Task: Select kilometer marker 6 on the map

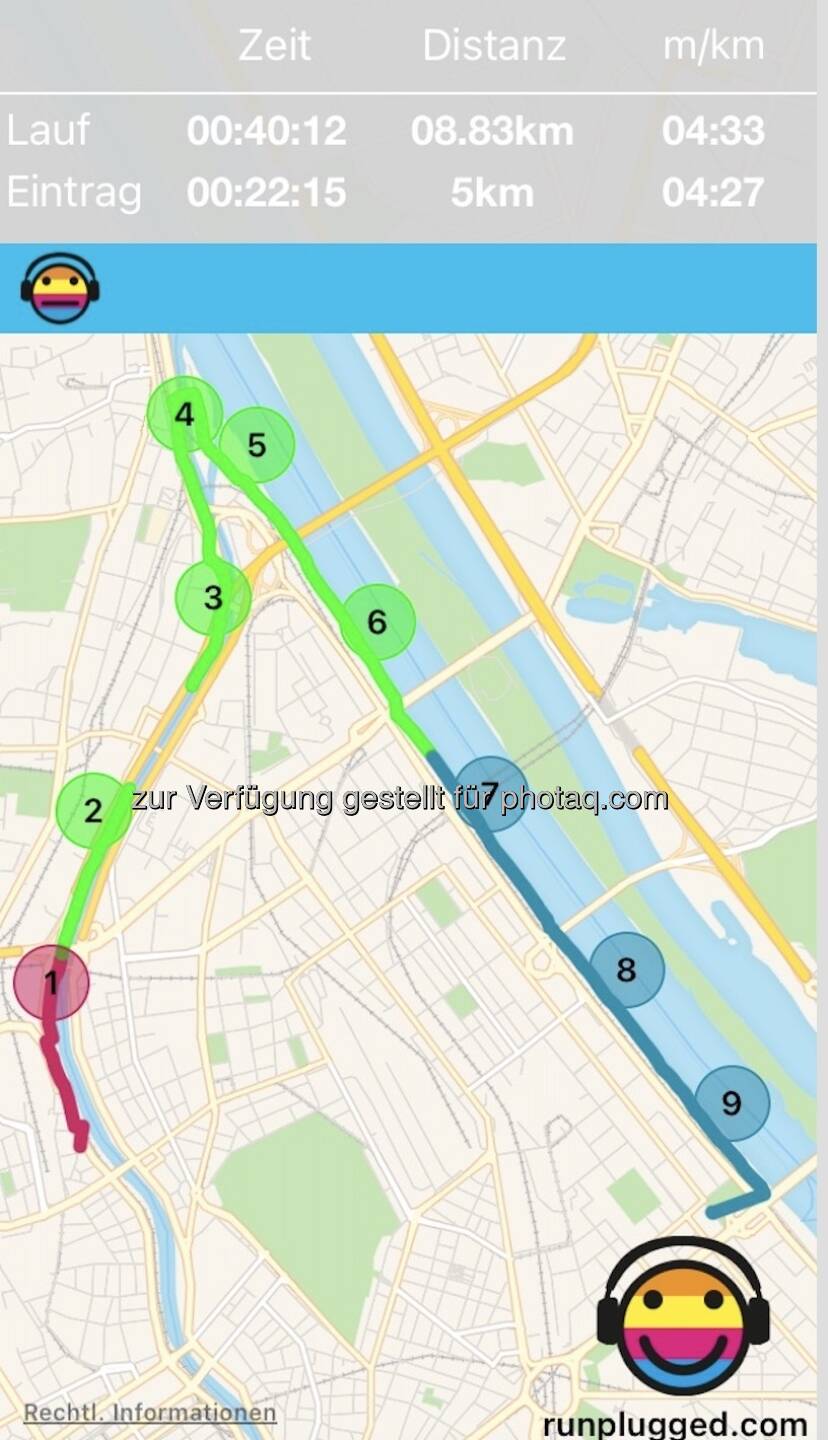Action: point(377,622)
